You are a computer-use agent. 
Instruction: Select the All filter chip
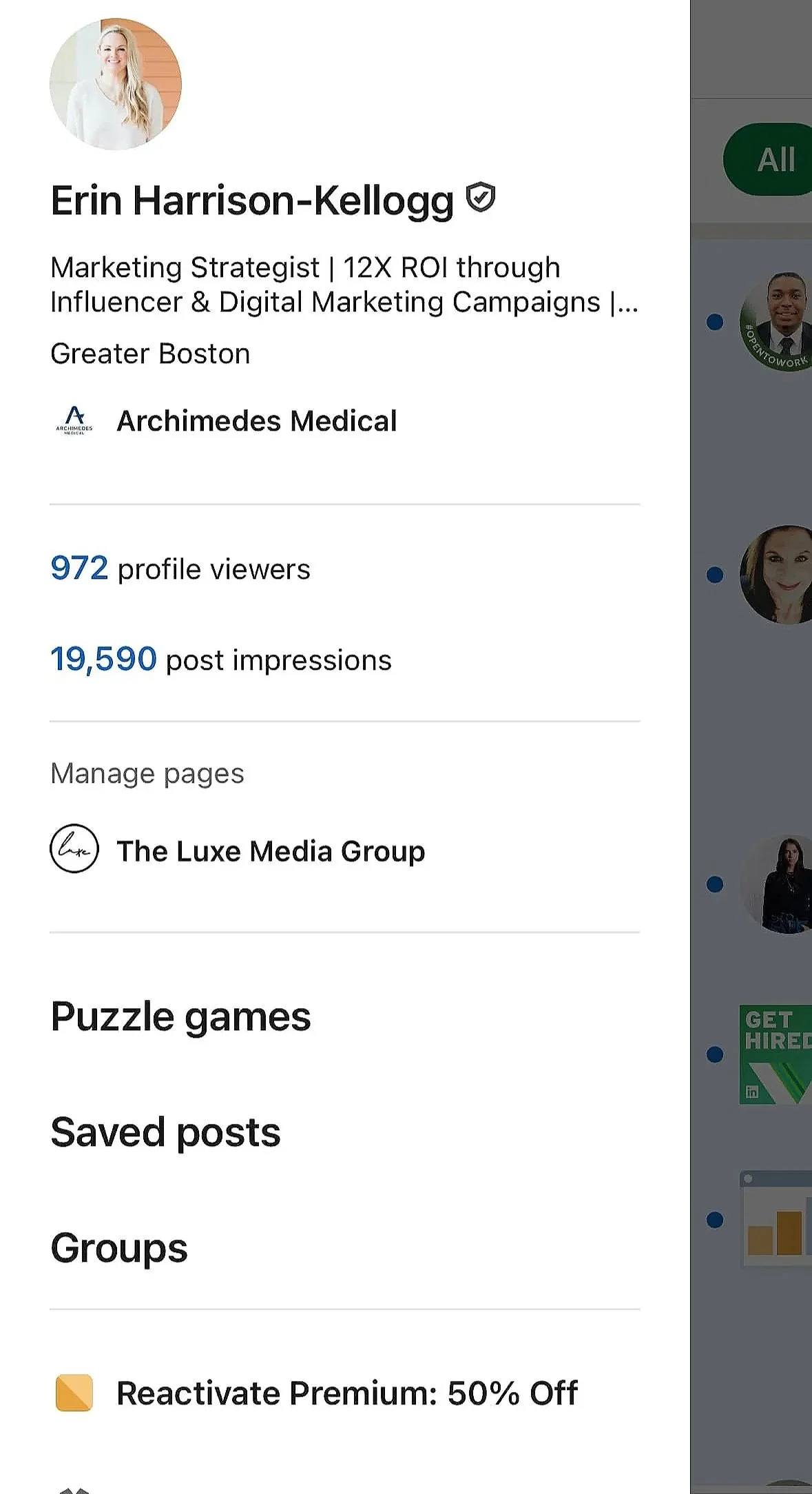(x=775, y=160)
